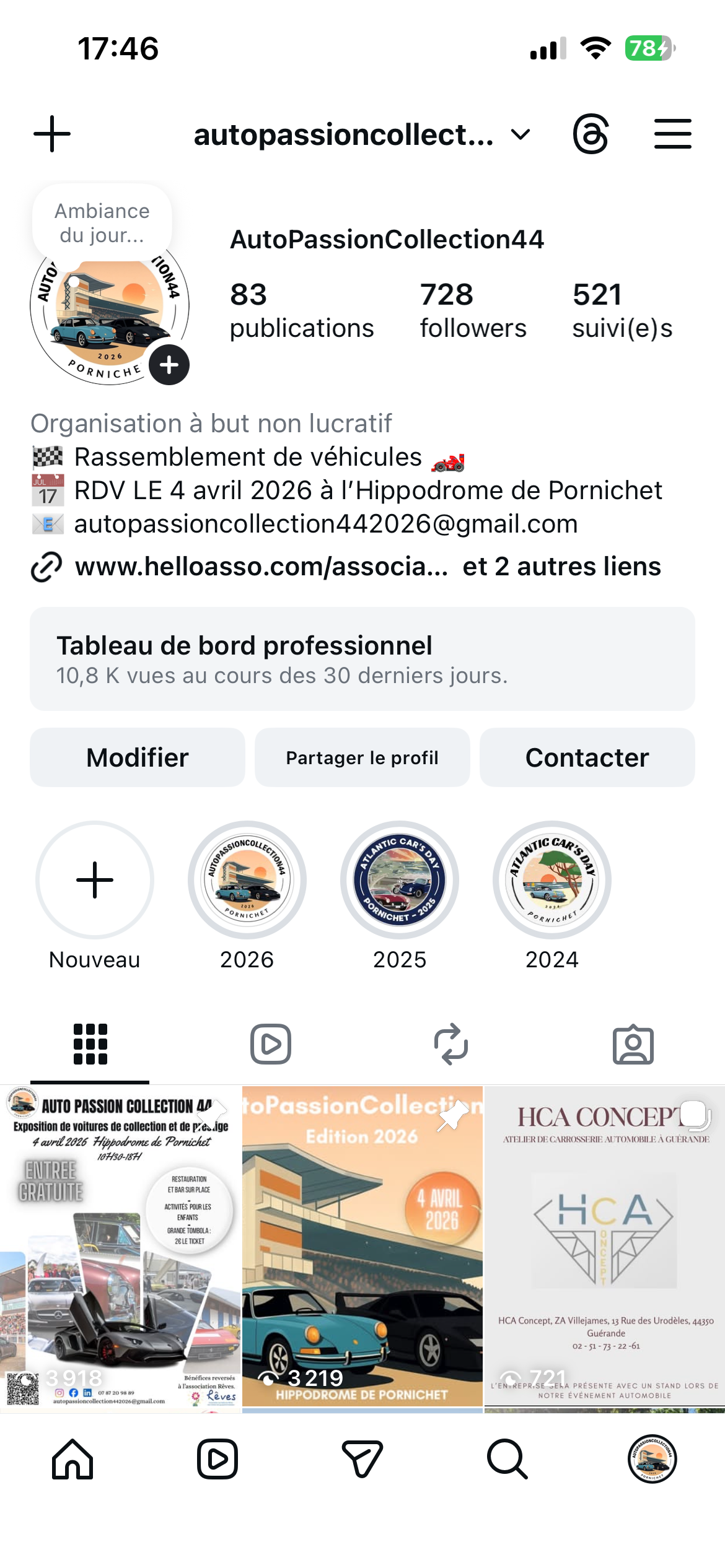Open Threads from the top bar
Screen dimensions: 725x1568
(x=591, y=134)
